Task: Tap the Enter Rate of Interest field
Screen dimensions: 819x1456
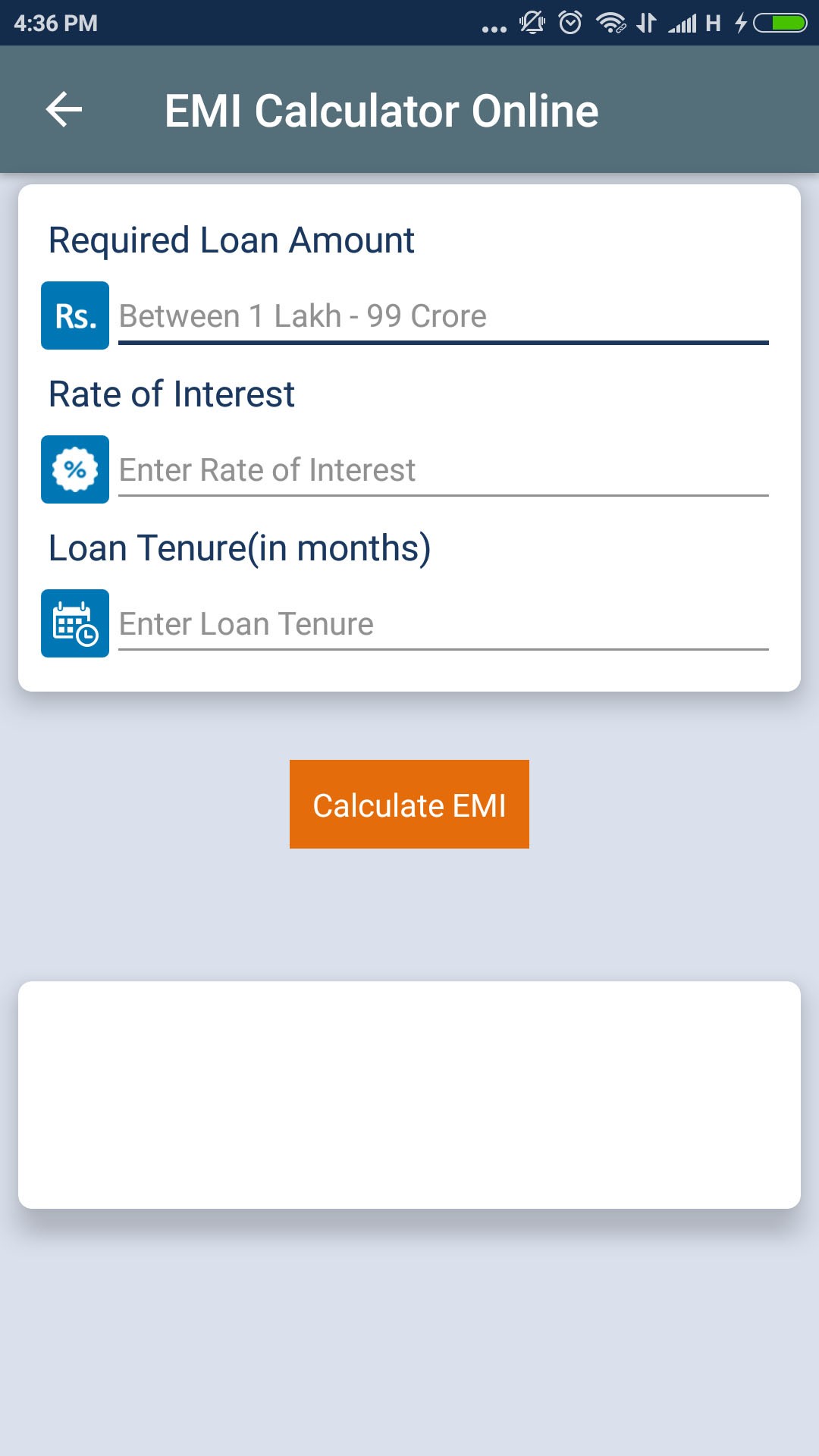Action: coord(443,470)
